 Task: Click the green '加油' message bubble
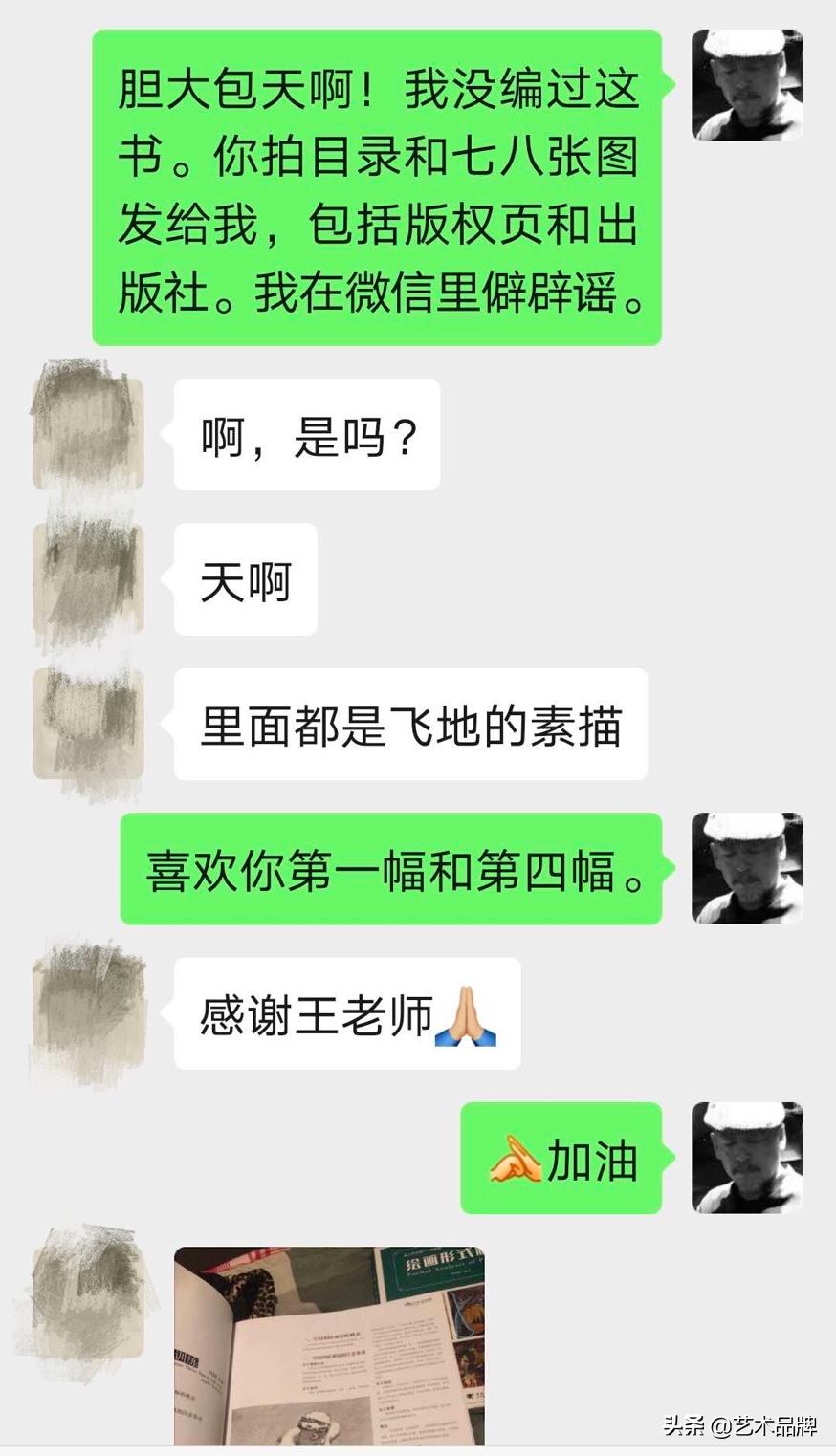561,1160
